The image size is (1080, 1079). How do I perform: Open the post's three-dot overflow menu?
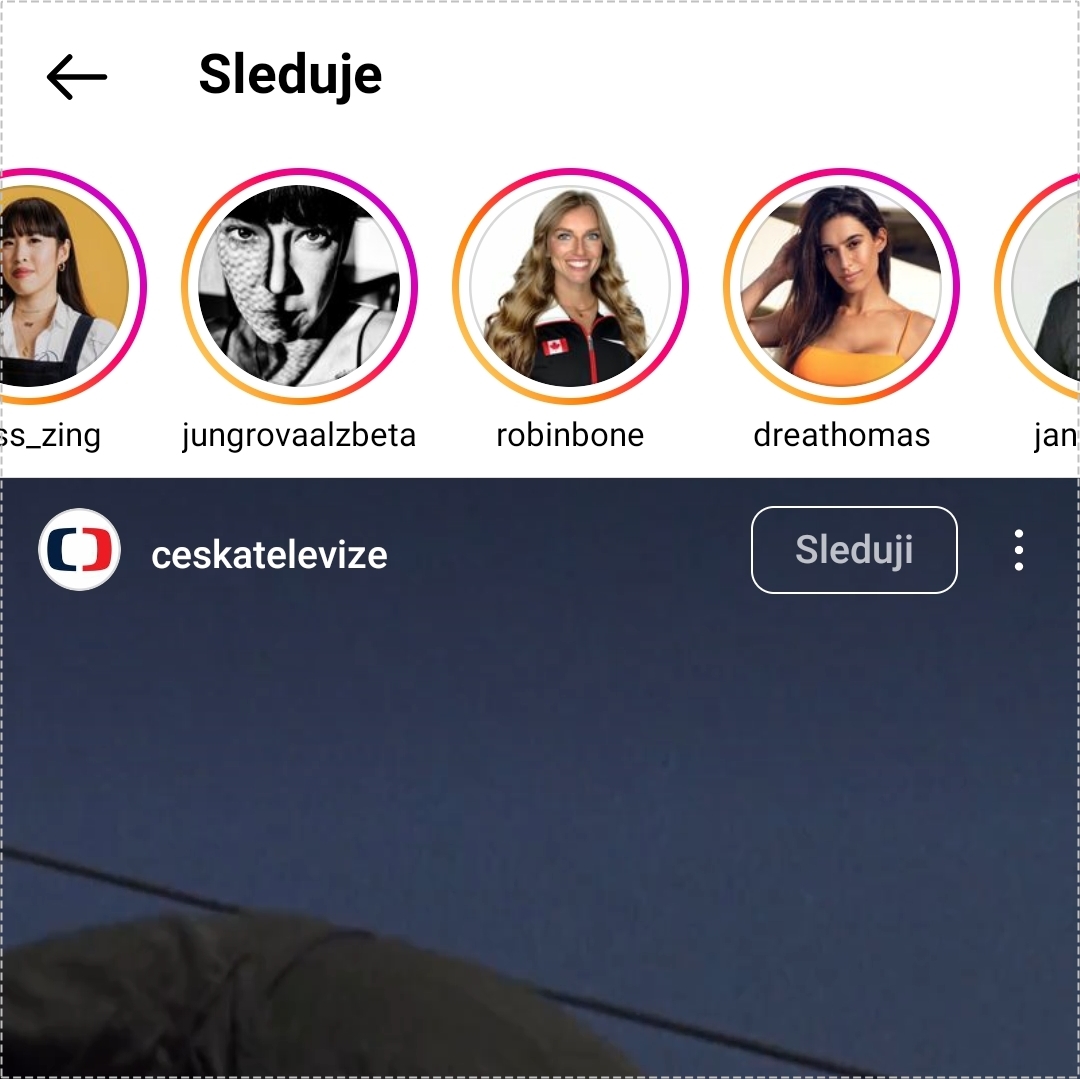click(x=1018, y=550)
